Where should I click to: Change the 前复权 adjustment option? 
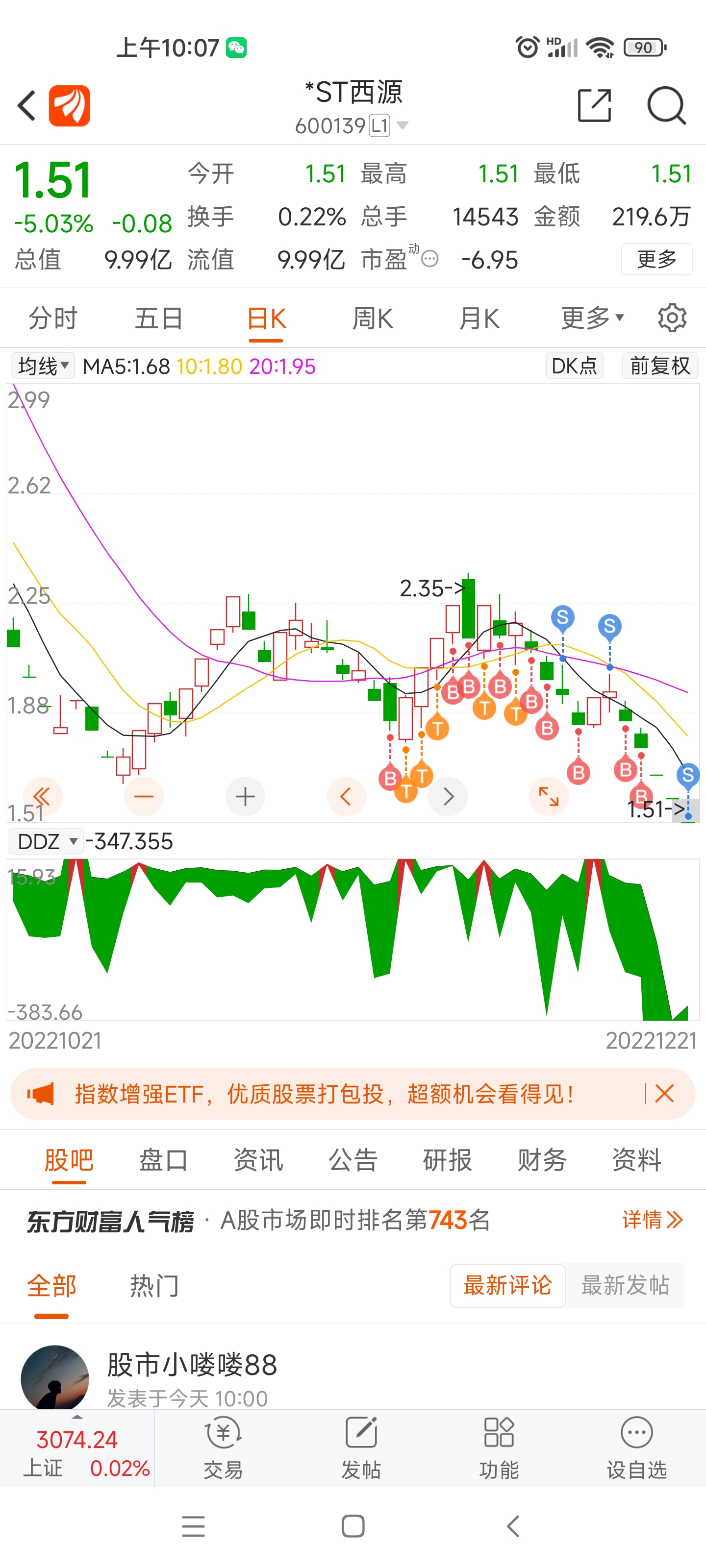coord(660,366)
